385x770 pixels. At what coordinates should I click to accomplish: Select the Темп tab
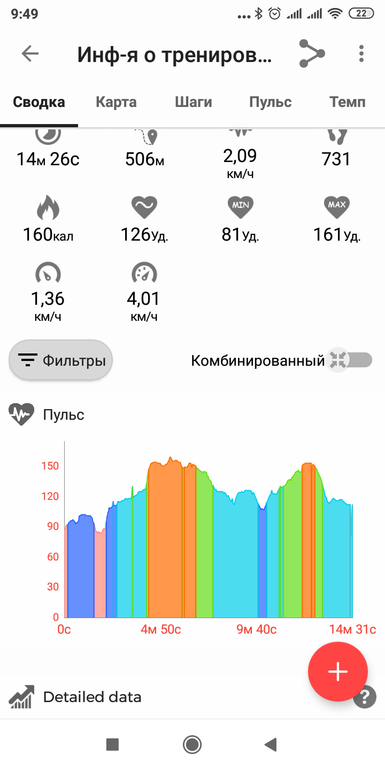tap(347, 102)
